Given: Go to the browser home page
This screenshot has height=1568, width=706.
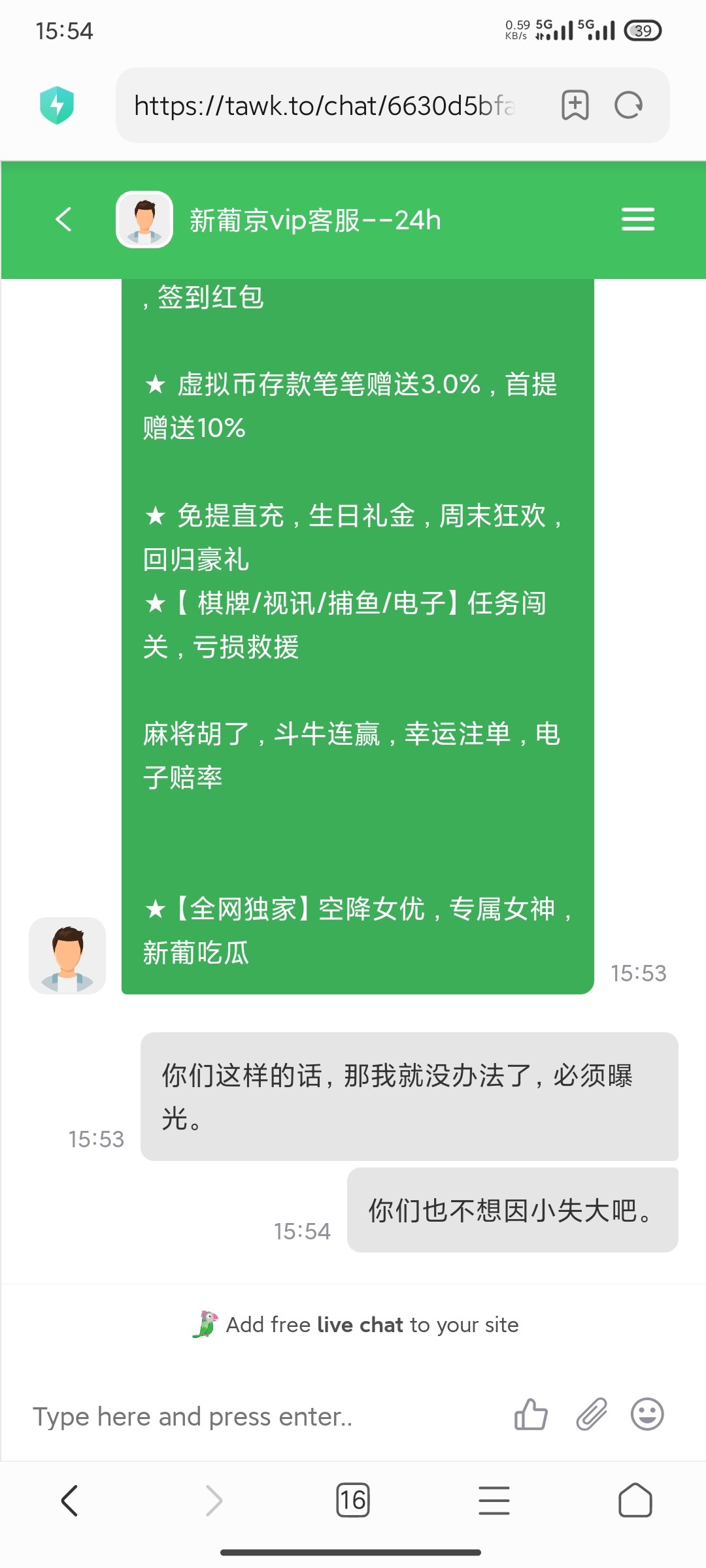Looking at the screenshot, I should pyautogui.click(x=635, y=1500).
